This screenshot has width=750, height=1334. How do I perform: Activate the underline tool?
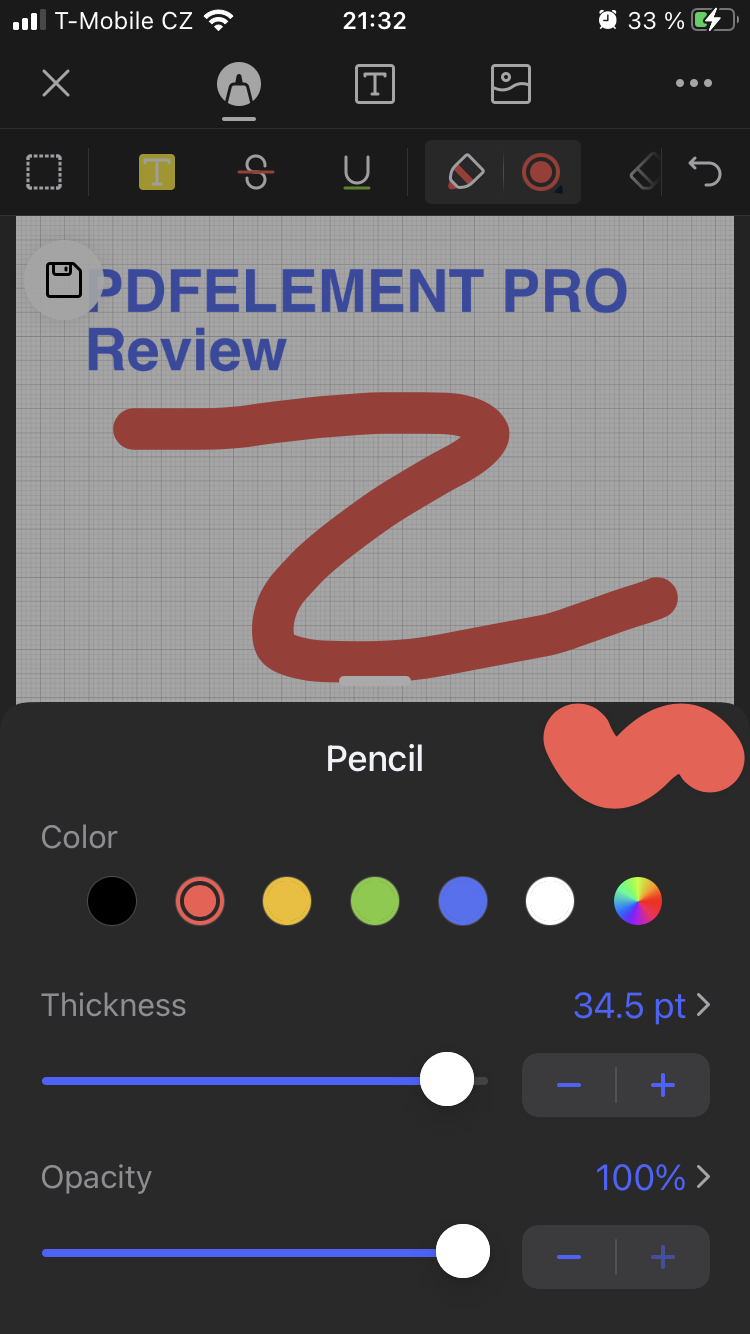356,172
